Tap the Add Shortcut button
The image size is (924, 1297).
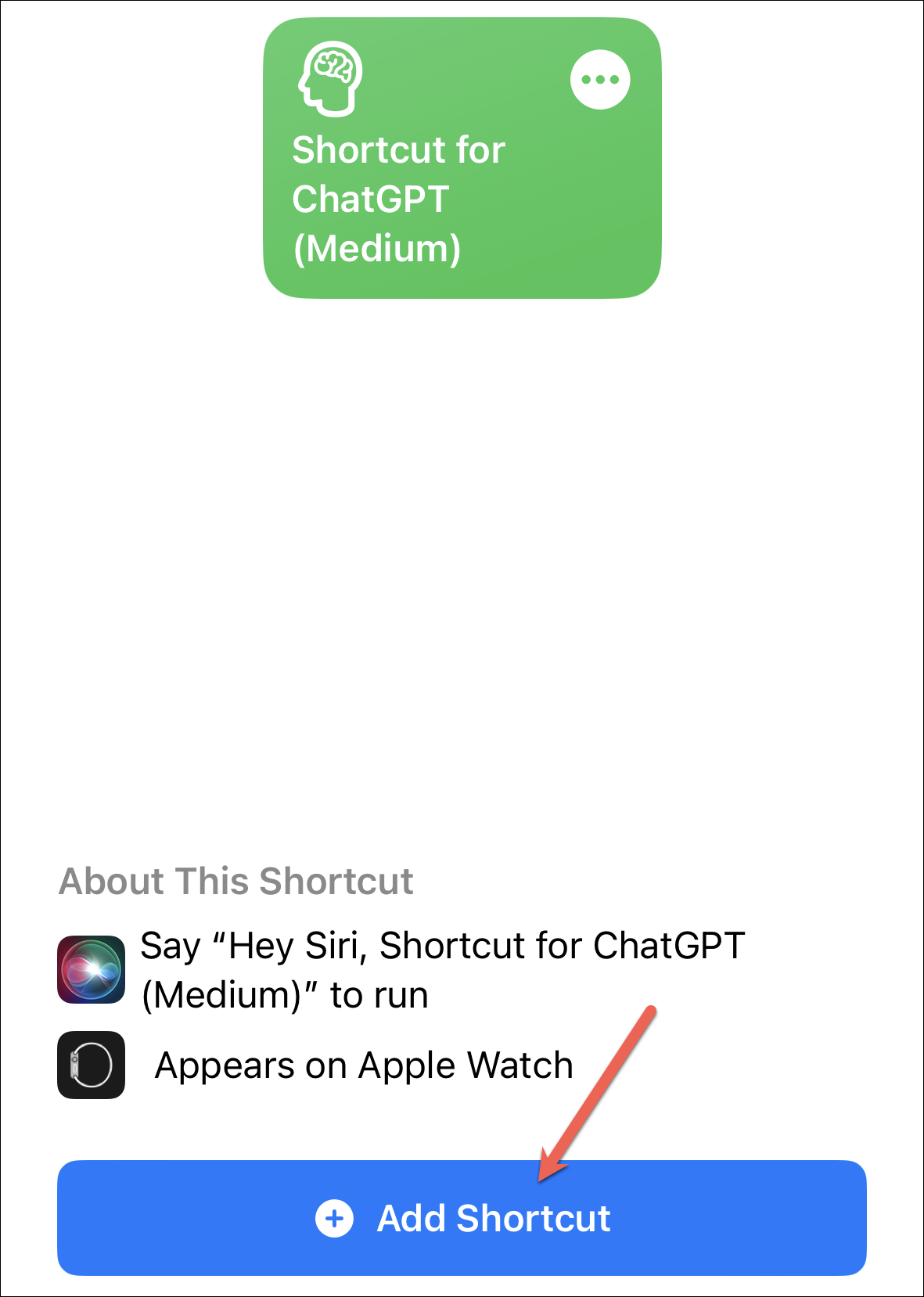[462, 1217]
